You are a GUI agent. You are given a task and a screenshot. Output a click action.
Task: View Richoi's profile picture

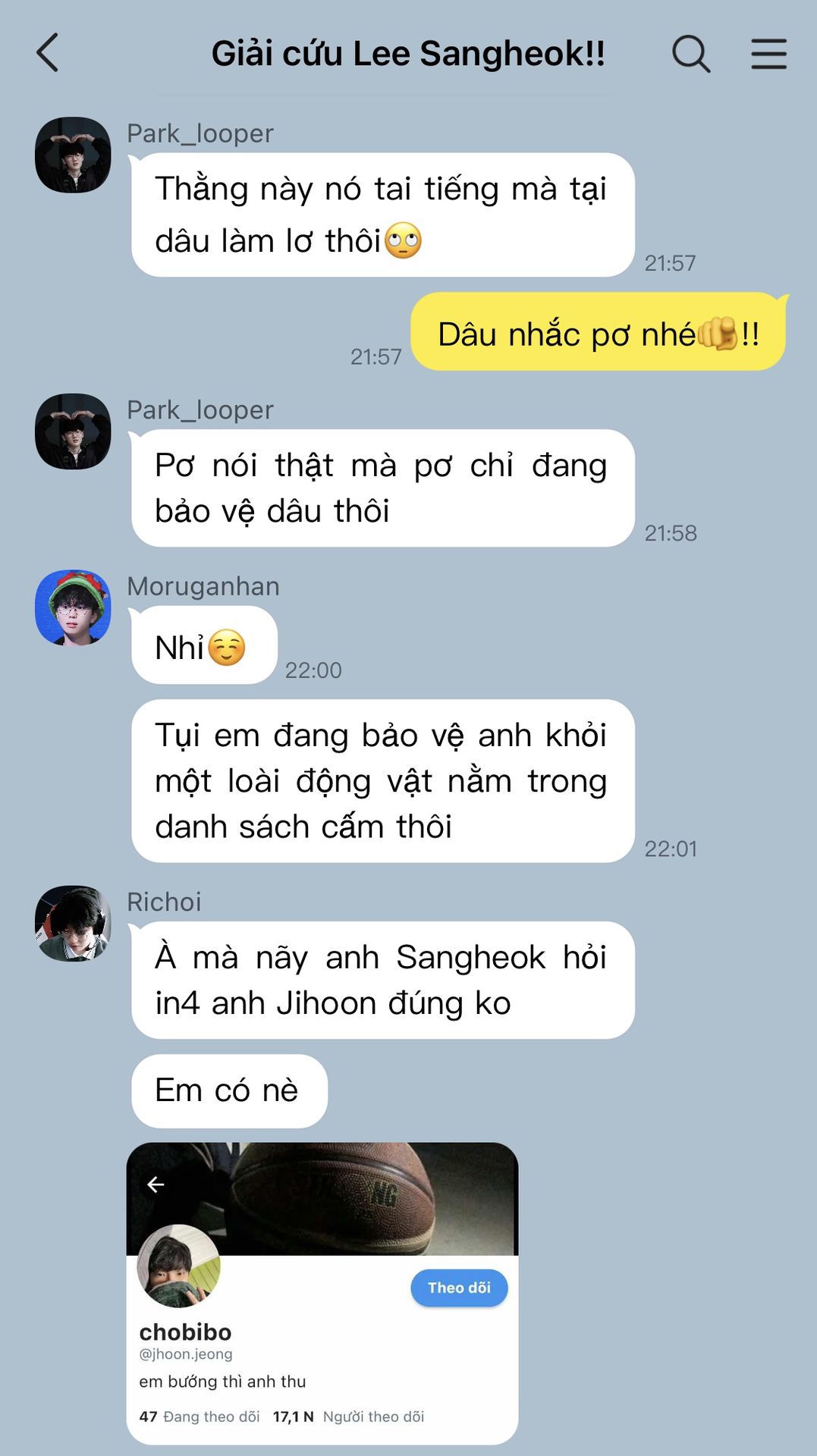click(73, 924)
